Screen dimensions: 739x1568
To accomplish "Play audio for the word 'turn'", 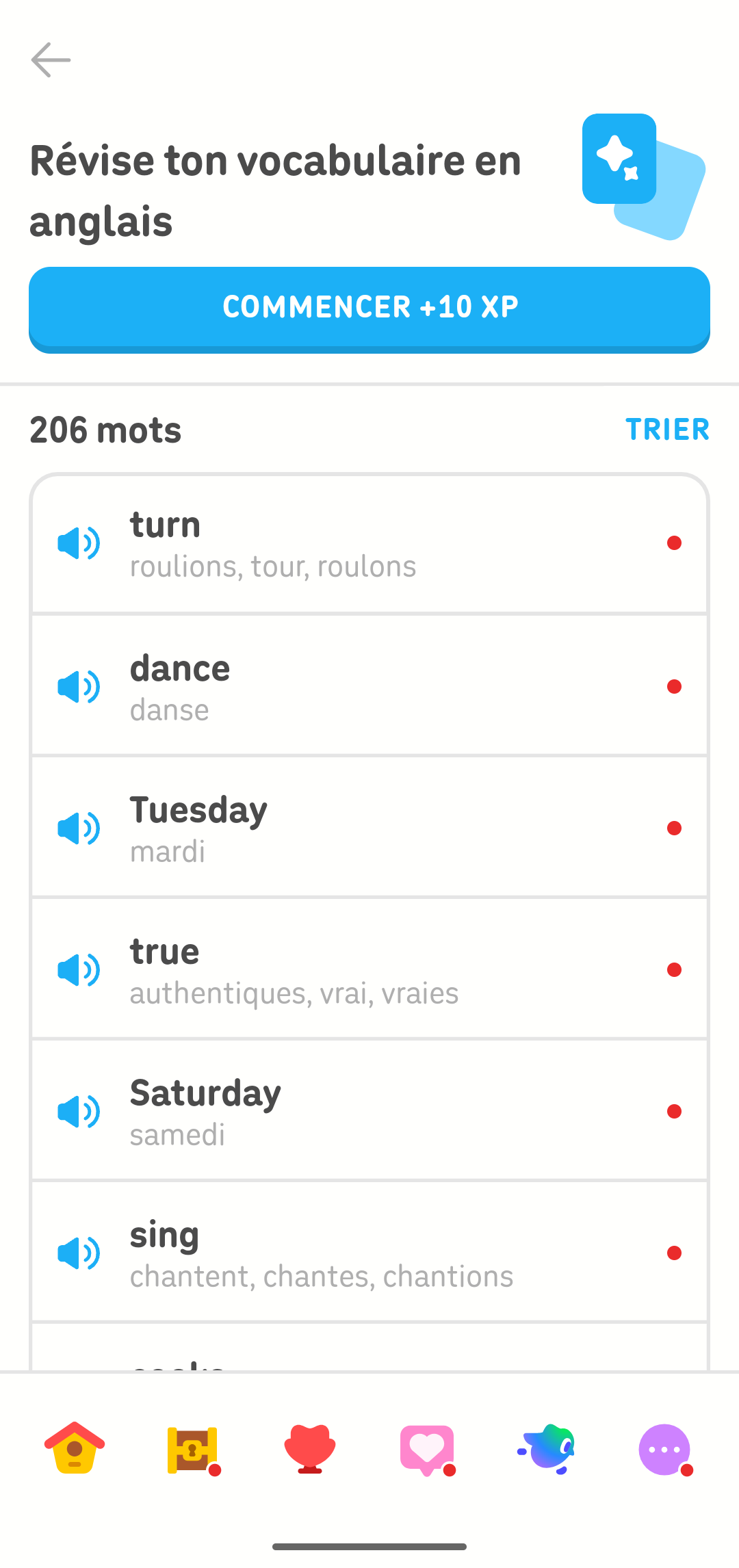I will (x=79, y=544).
